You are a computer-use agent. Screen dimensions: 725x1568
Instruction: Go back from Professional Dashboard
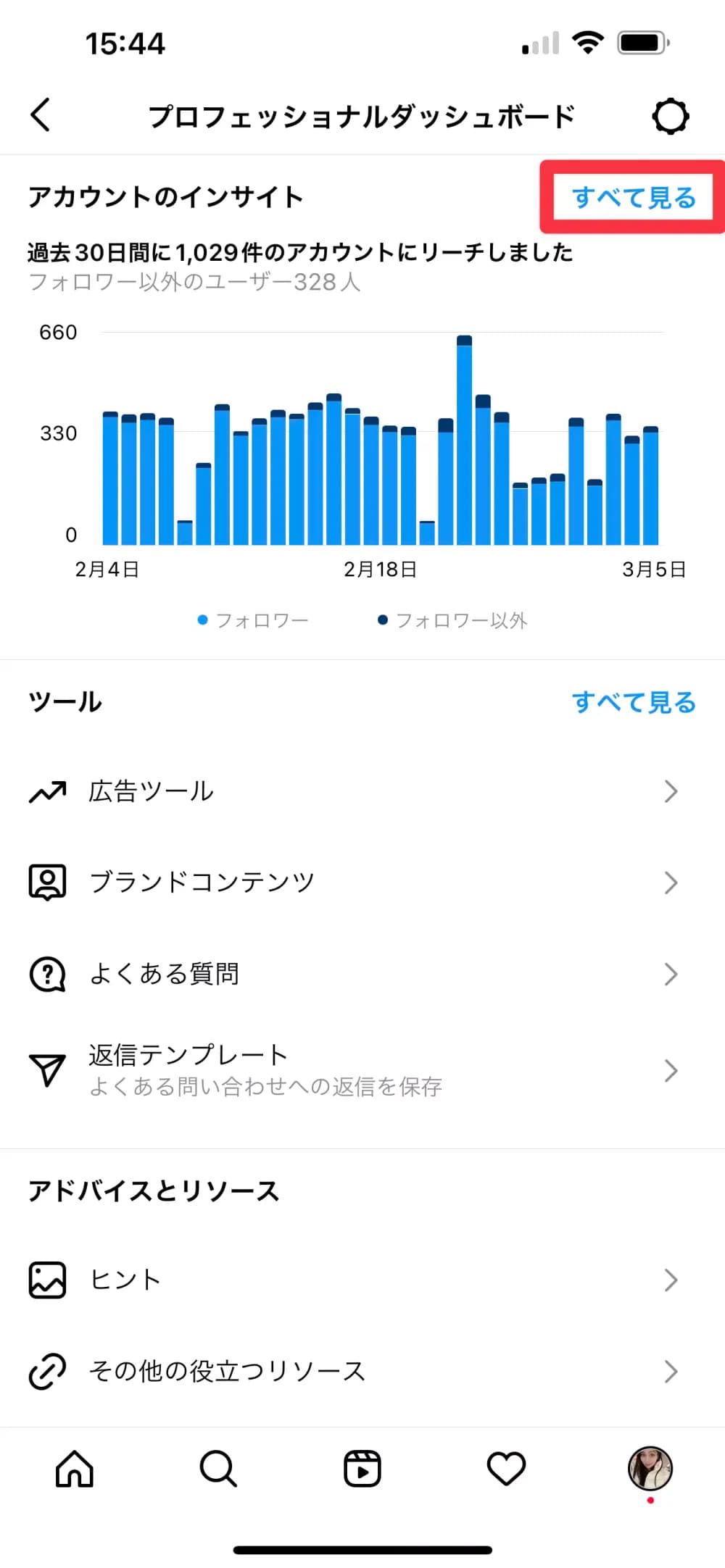click(x=41, y=115)
